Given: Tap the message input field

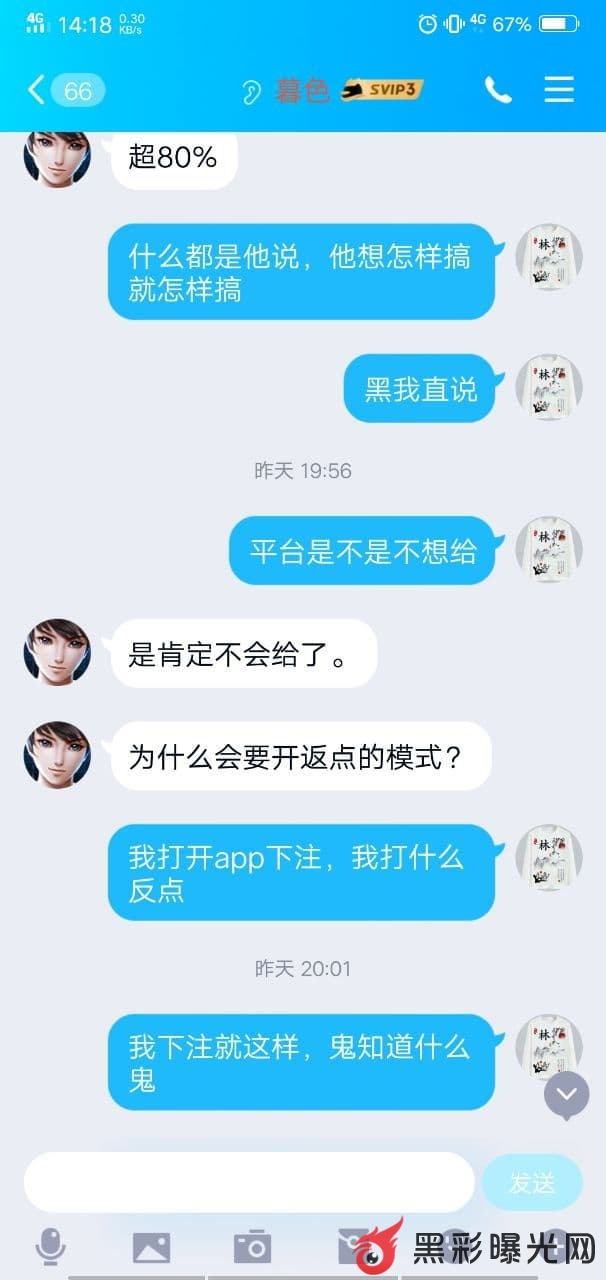Looking at the screenshot, I should [248, 1182].
